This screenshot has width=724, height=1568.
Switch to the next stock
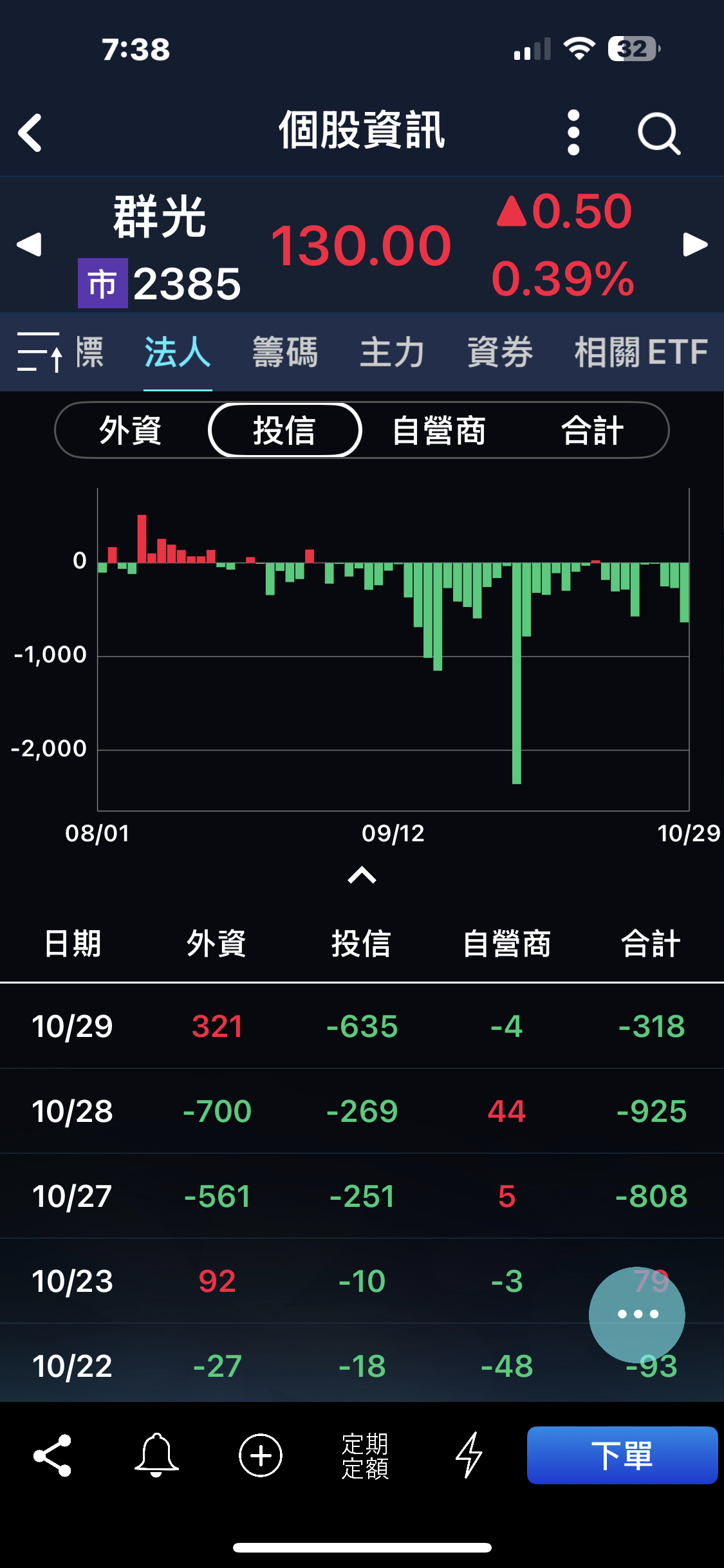[695, 245]
